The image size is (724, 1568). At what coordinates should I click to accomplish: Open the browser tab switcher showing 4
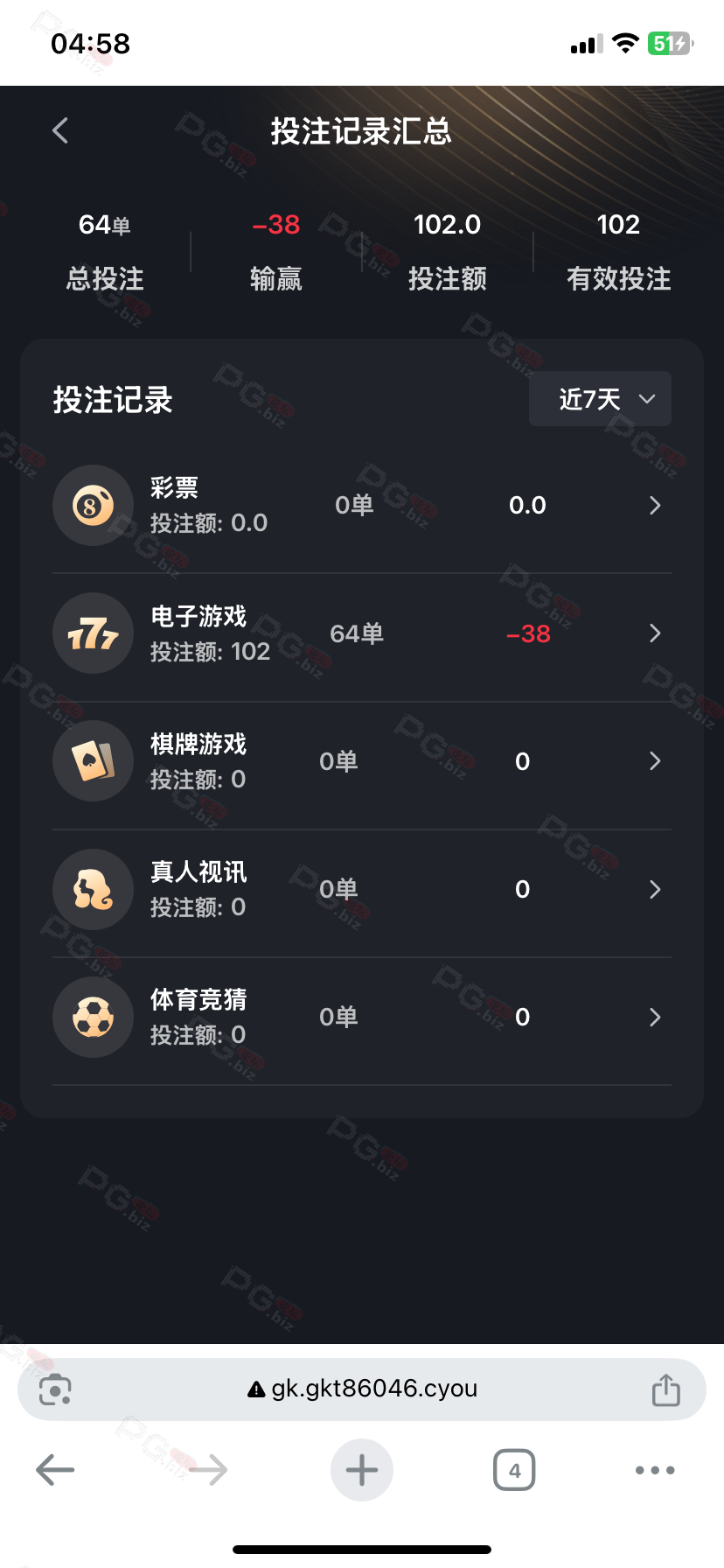coord(514,1470)
